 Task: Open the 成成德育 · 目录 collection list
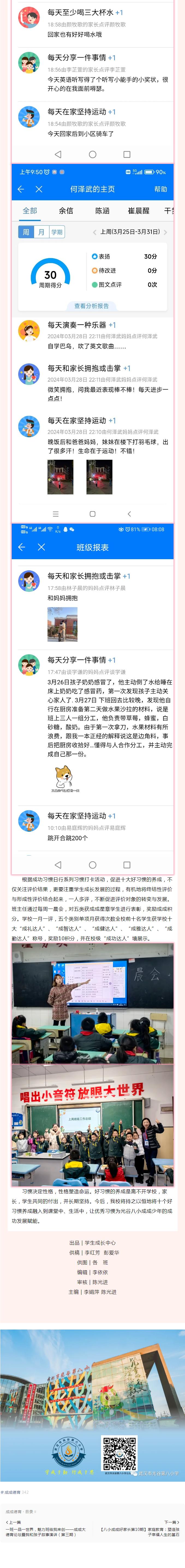(x=21, y=1512)
